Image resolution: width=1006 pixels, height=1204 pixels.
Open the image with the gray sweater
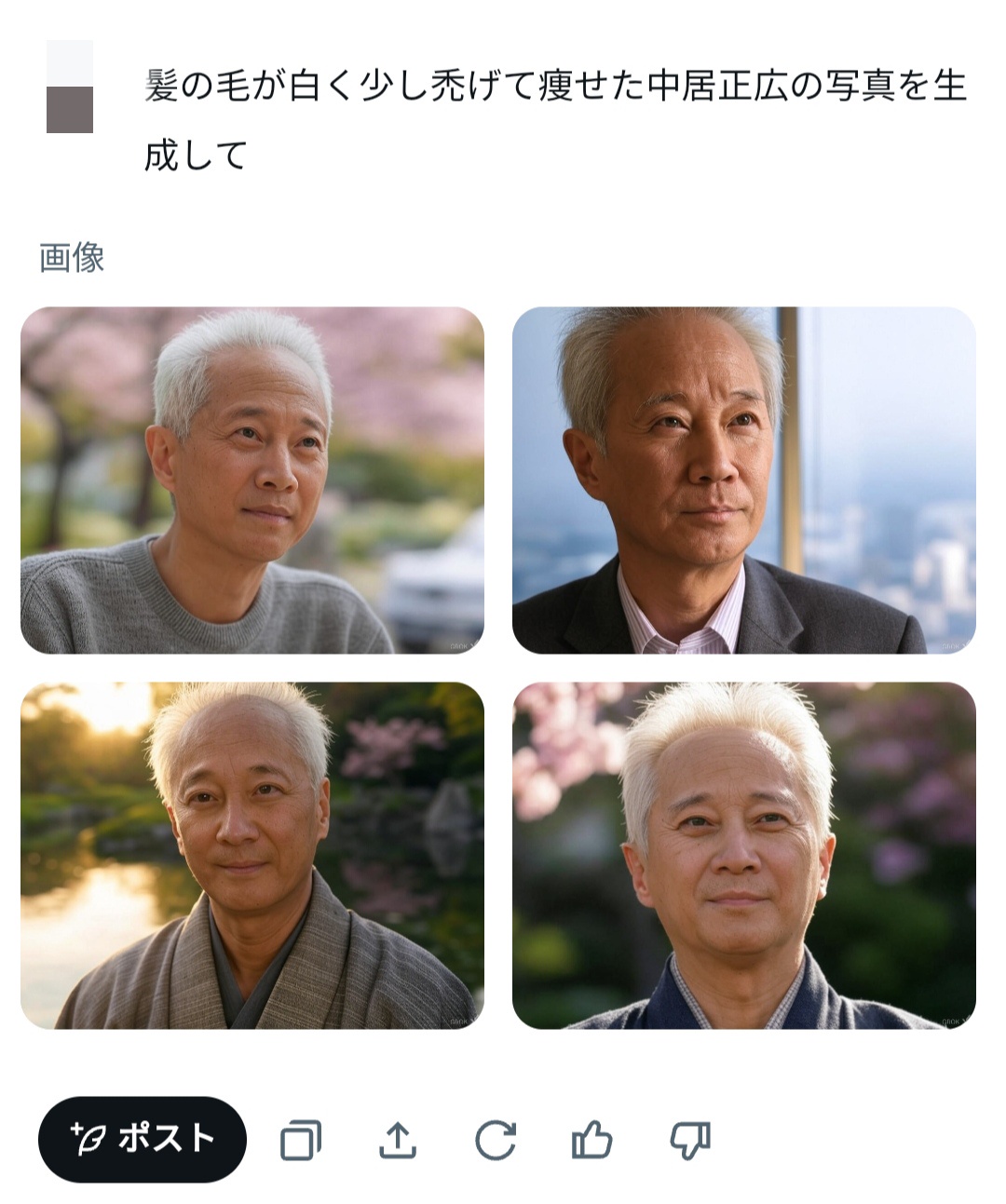click(252, 480)
